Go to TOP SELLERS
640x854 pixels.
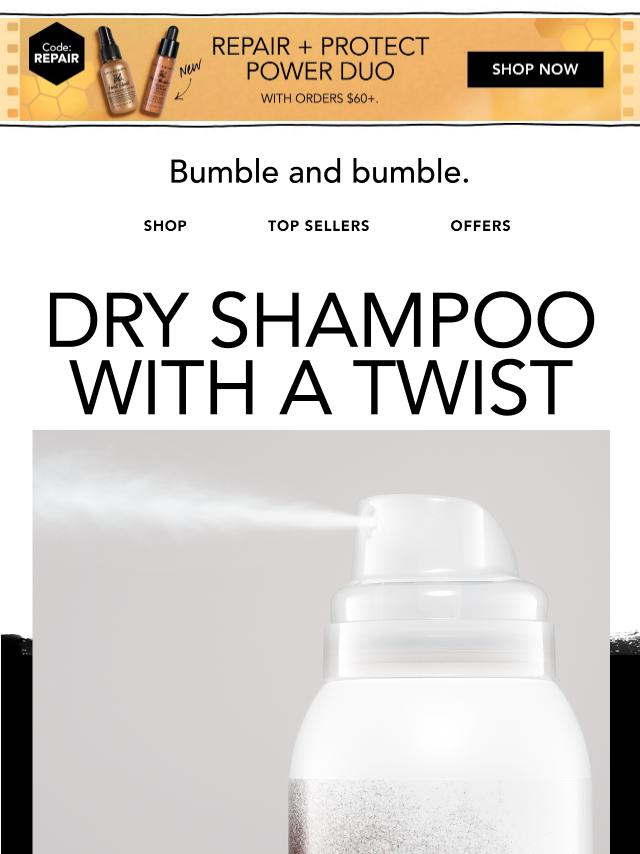(x=318, y=226)
